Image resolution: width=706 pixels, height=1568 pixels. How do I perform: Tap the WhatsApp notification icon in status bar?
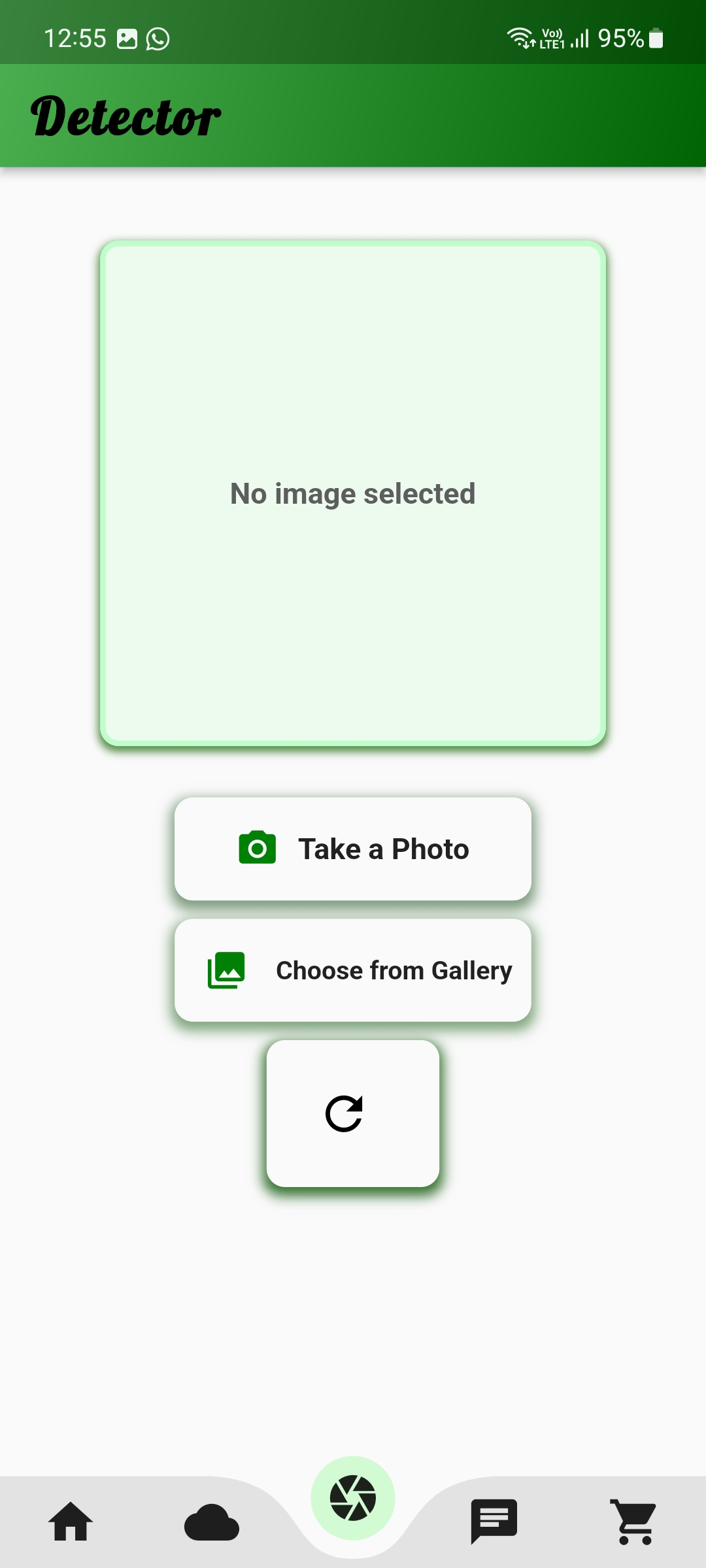click(x=157, y=38)
